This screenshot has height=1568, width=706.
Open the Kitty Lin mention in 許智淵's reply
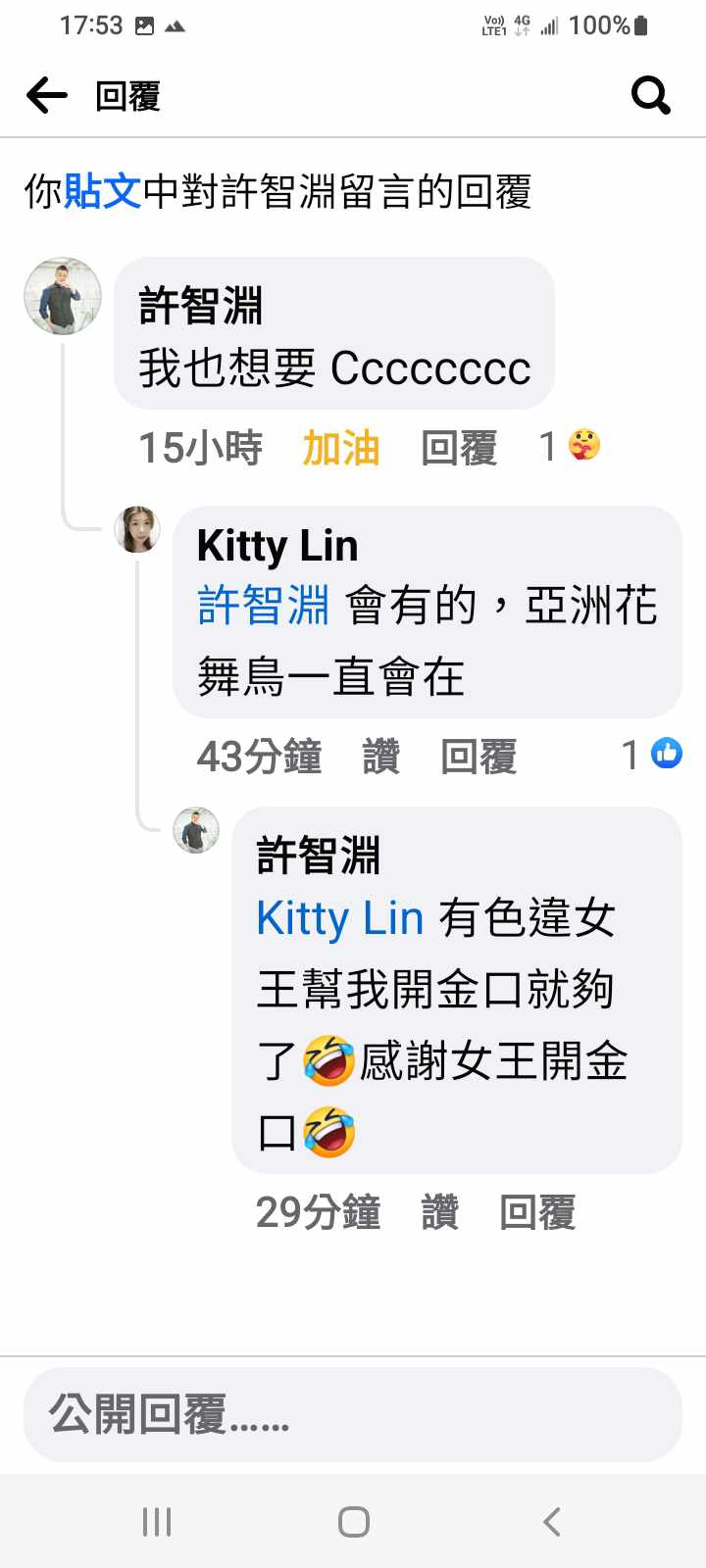click(339, 919)
